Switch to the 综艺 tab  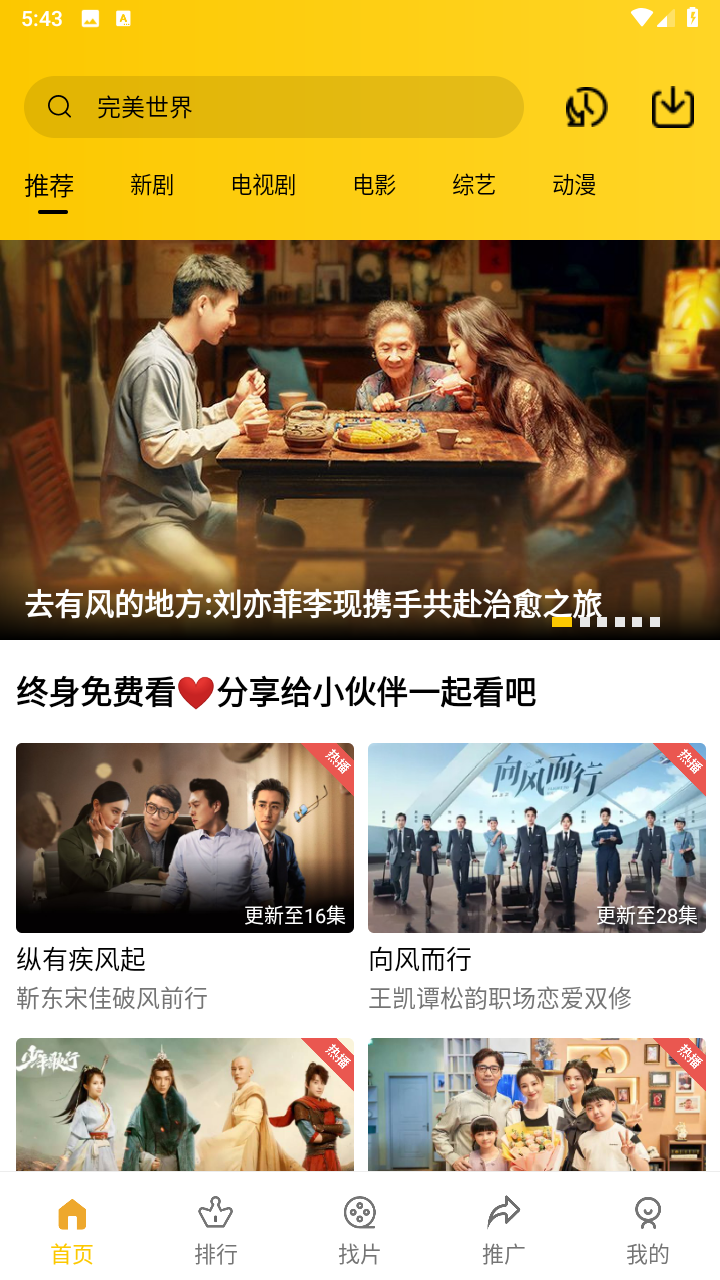point(474,185)
